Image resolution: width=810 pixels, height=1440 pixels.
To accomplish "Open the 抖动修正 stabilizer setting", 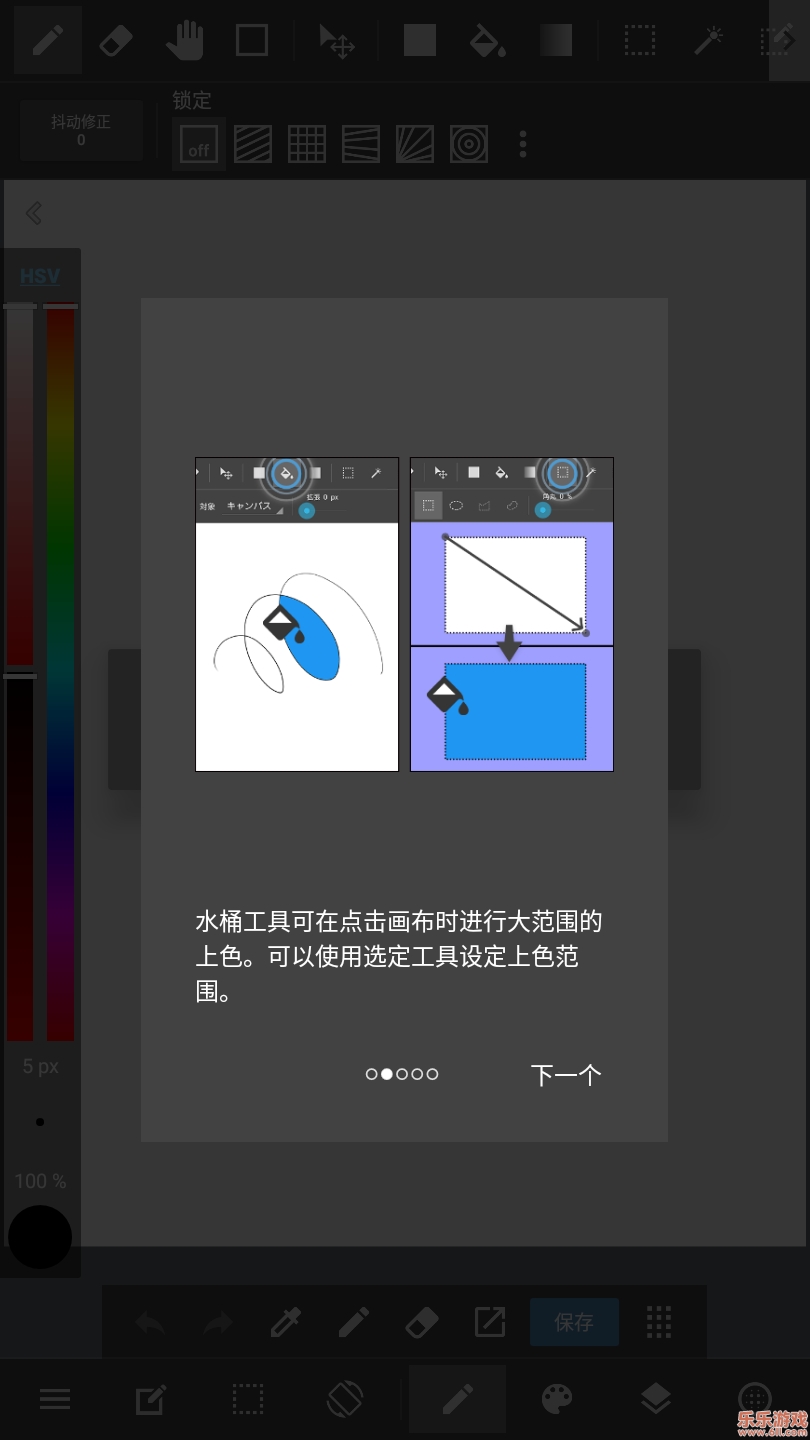I will 81,130.
